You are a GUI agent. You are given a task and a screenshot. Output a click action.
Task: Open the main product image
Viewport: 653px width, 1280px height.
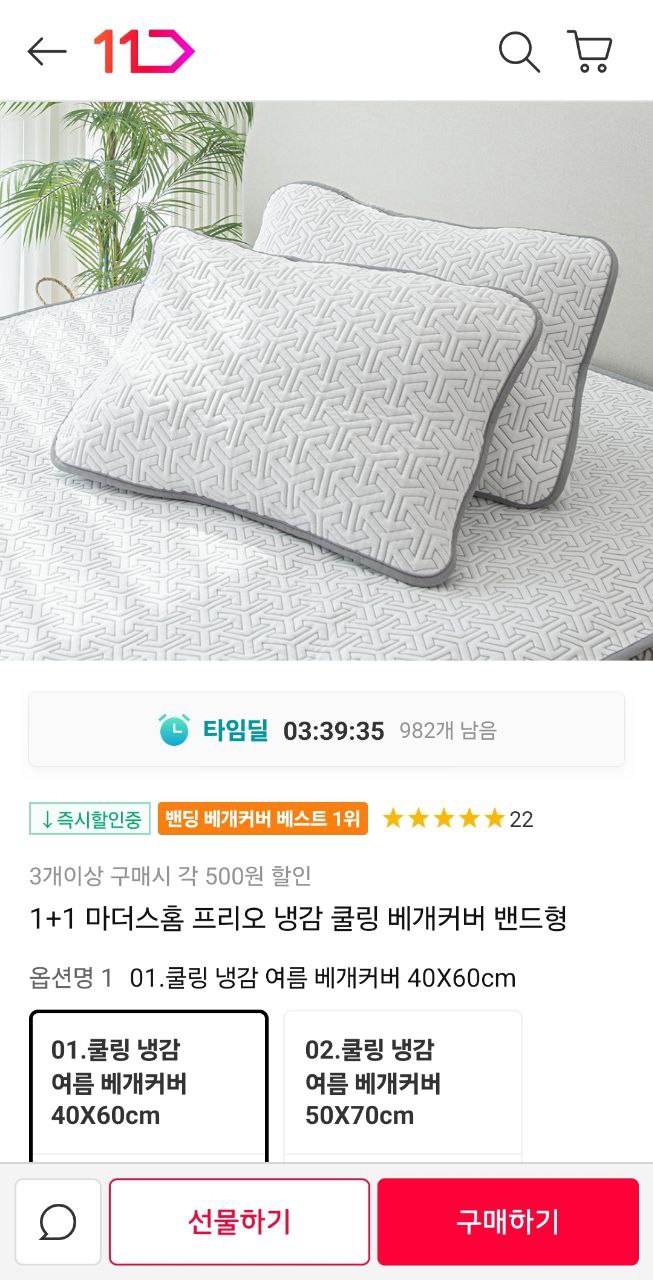pyautogui.click(x=326, y=380)
